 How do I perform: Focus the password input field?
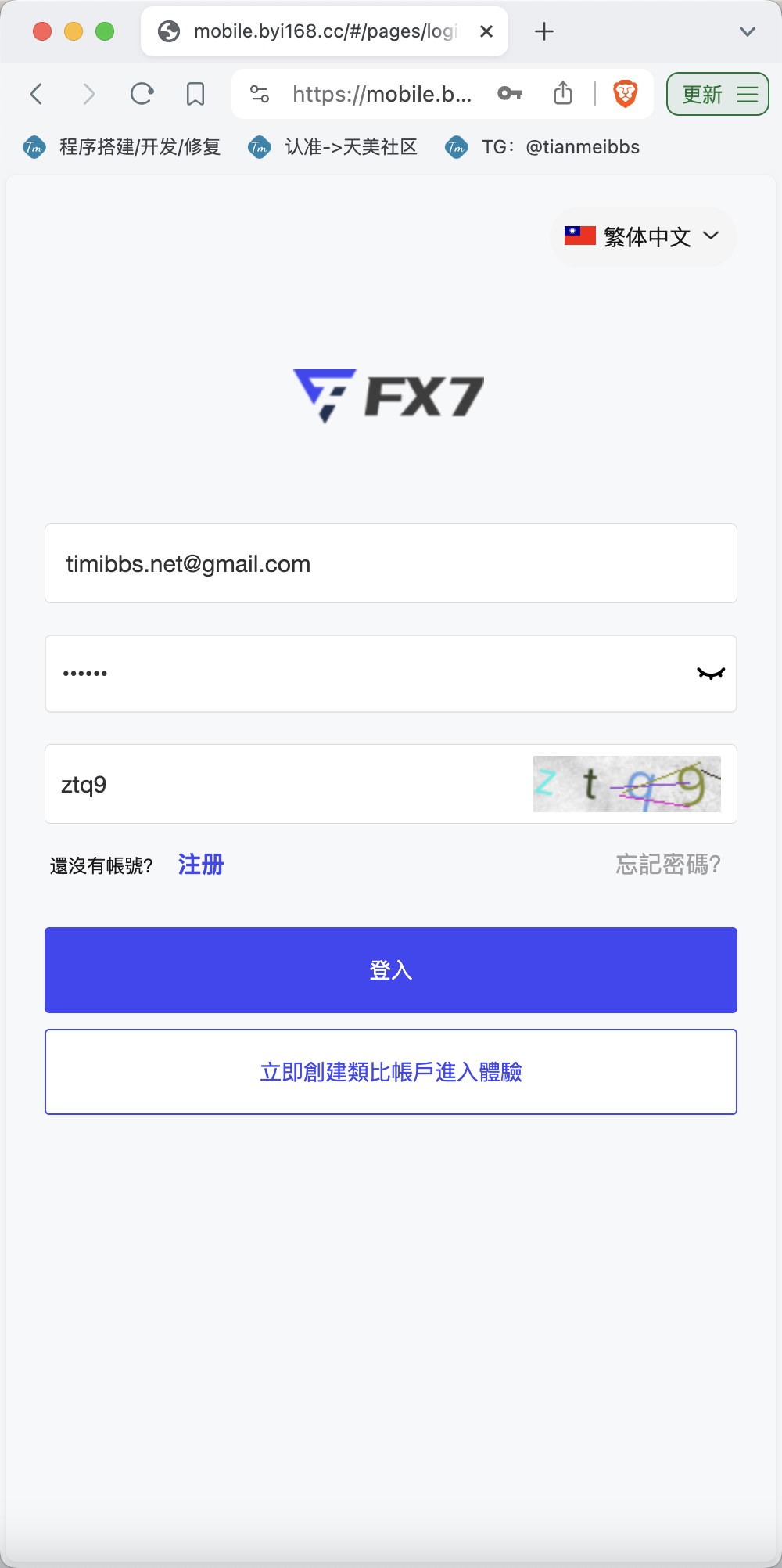[368, 674]
